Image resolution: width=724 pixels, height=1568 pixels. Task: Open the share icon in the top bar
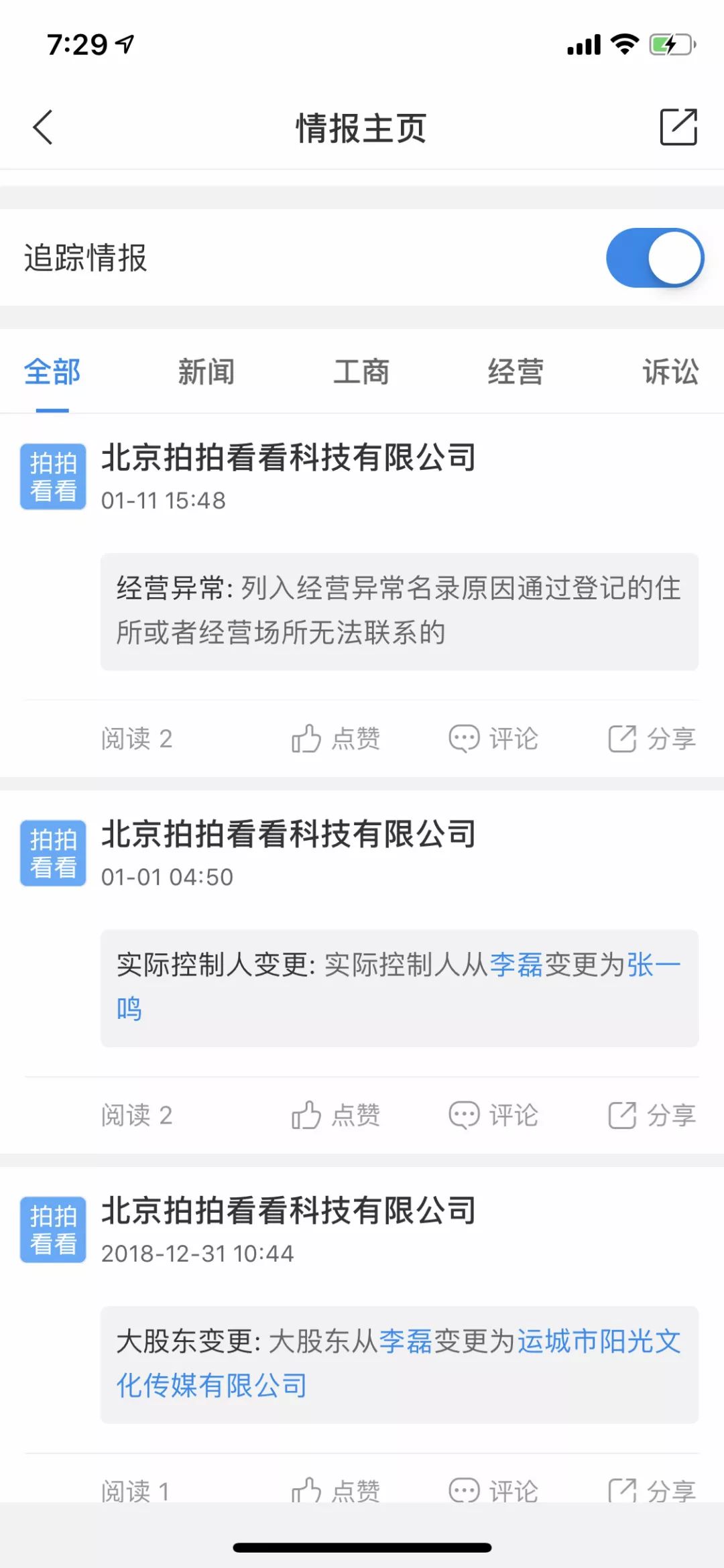[x=678, y=127]
